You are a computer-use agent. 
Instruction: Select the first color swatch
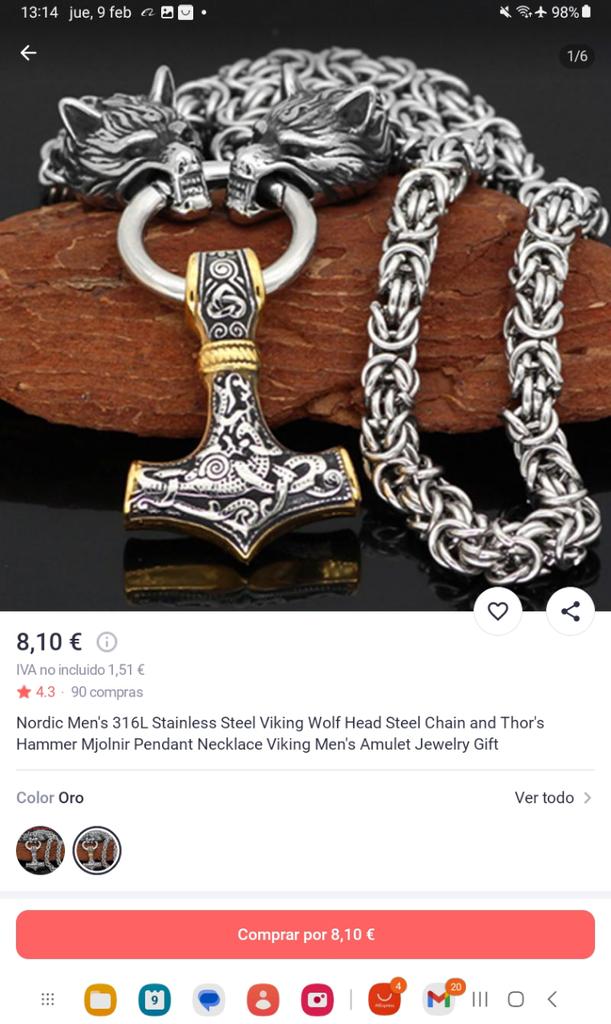click(40, 851)
